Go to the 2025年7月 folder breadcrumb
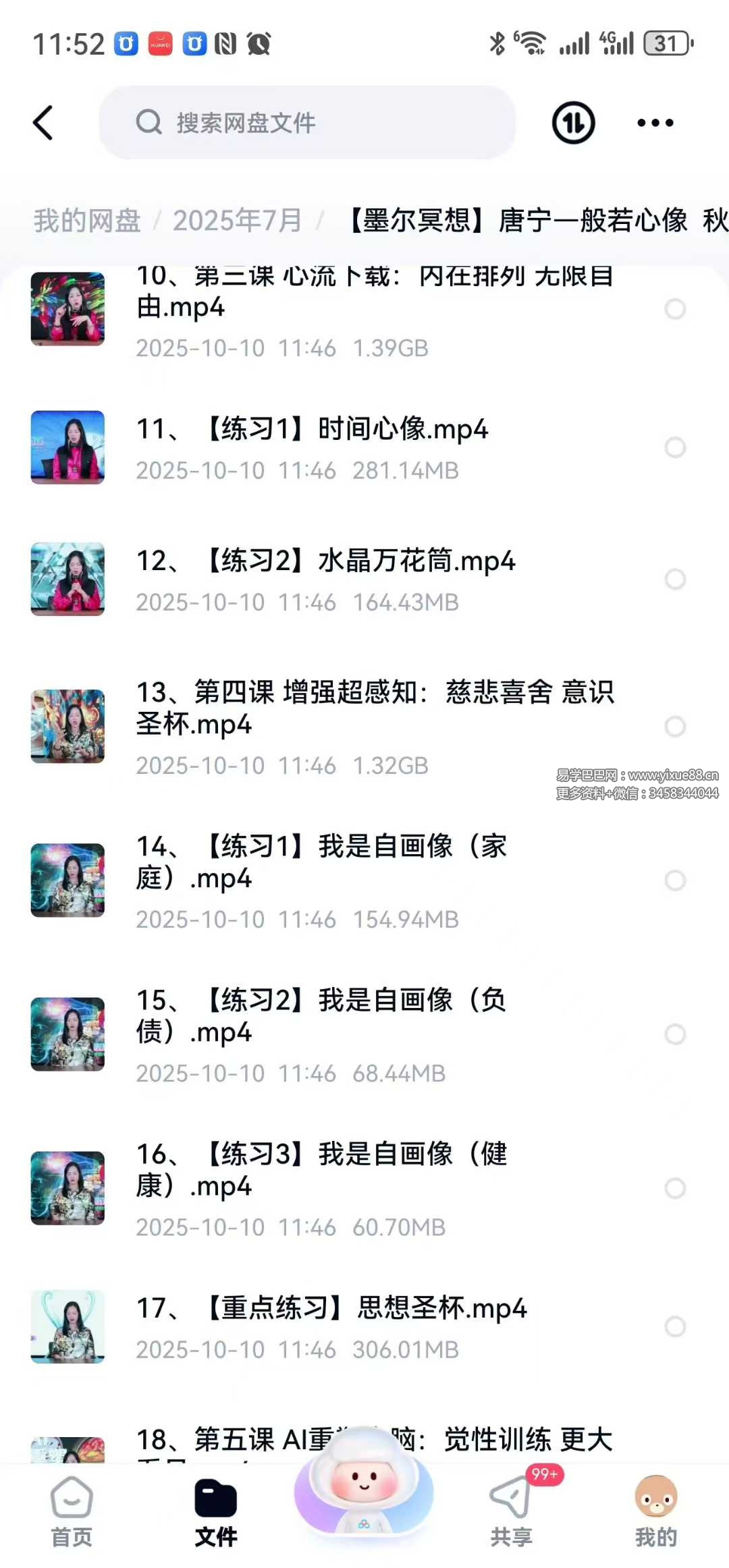 [x=237, y=221]
